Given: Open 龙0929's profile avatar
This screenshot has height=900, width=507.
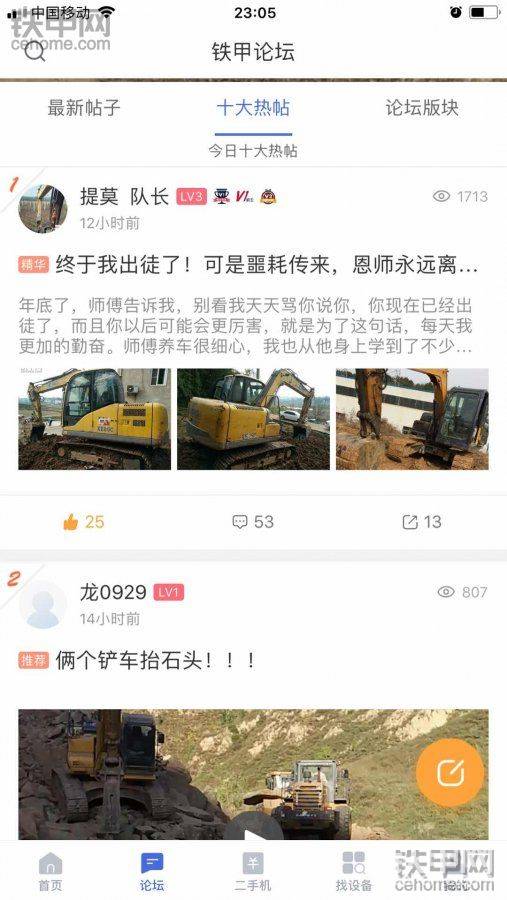Looking at the screenshot, I should coord(42,604).
